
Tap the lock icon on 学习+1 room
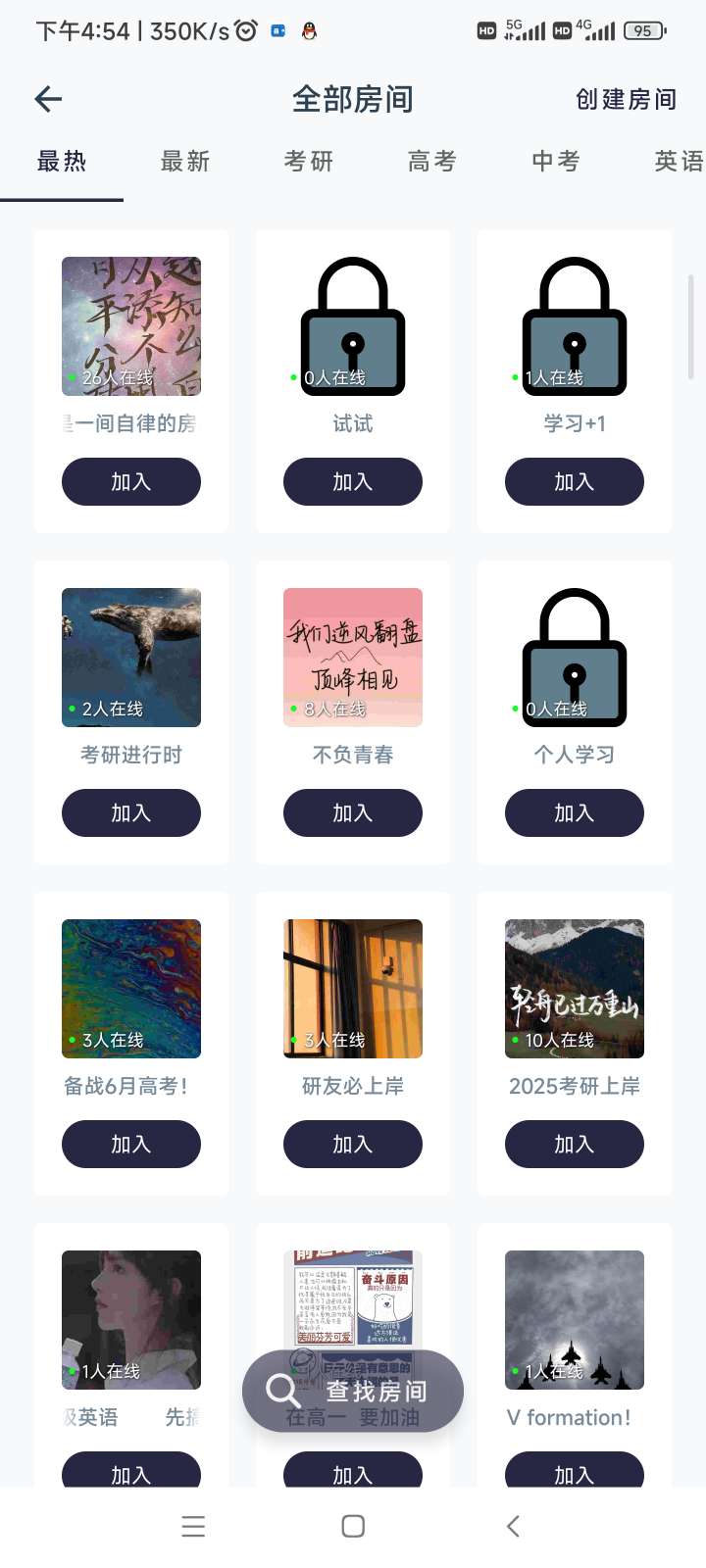click(x=574, y=326)
